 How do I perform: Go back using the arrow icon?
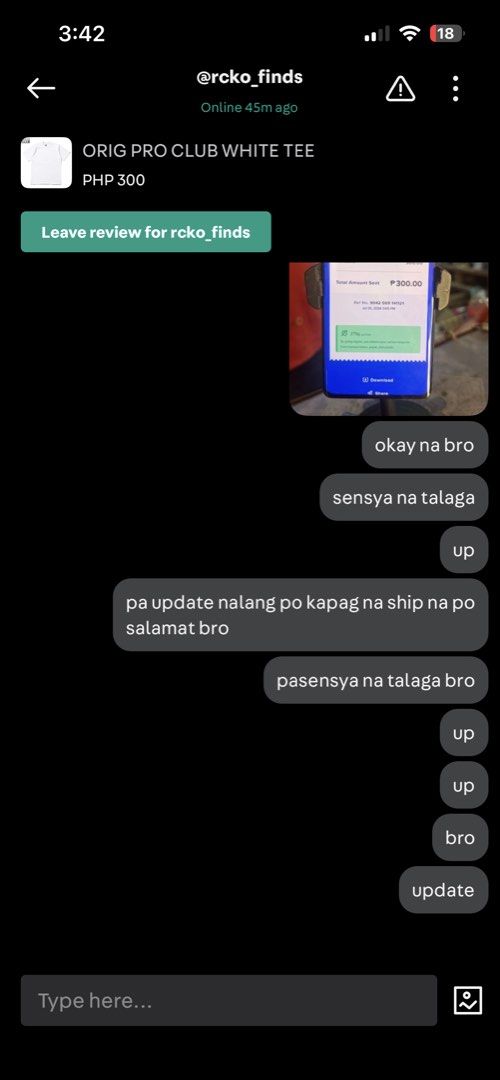[x=41, y=88]
